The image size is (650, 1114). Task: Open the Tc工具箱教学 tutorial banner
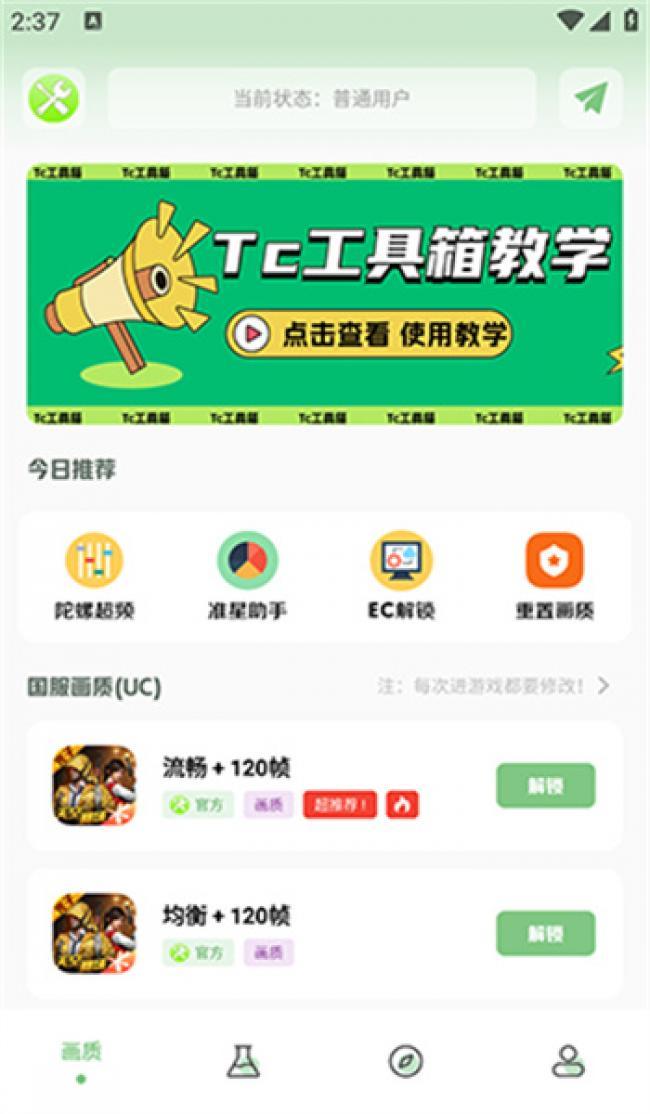pos(324,294)
